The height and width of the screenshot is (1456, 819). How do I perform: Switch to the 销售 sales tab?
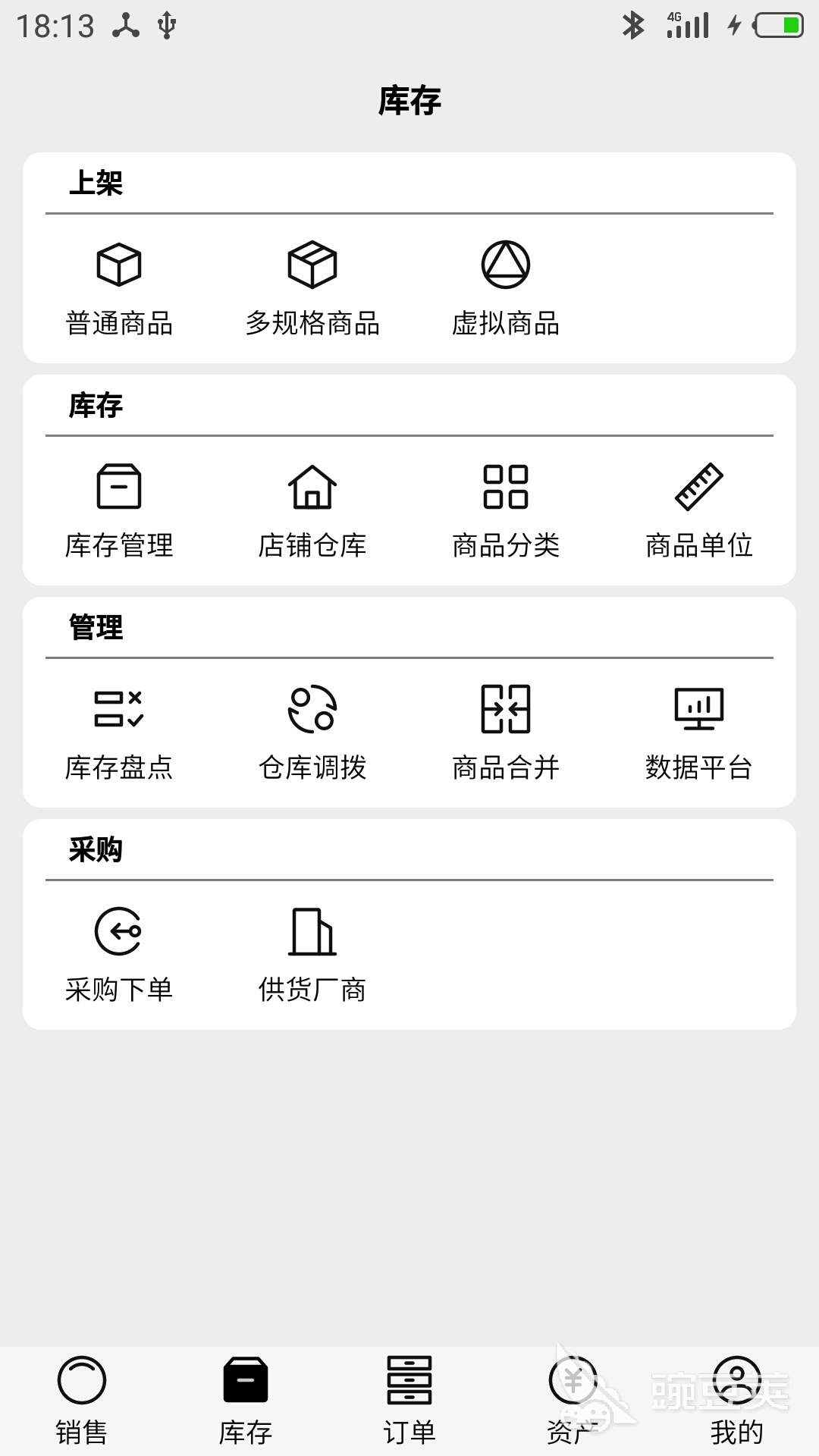[82, 1395]
